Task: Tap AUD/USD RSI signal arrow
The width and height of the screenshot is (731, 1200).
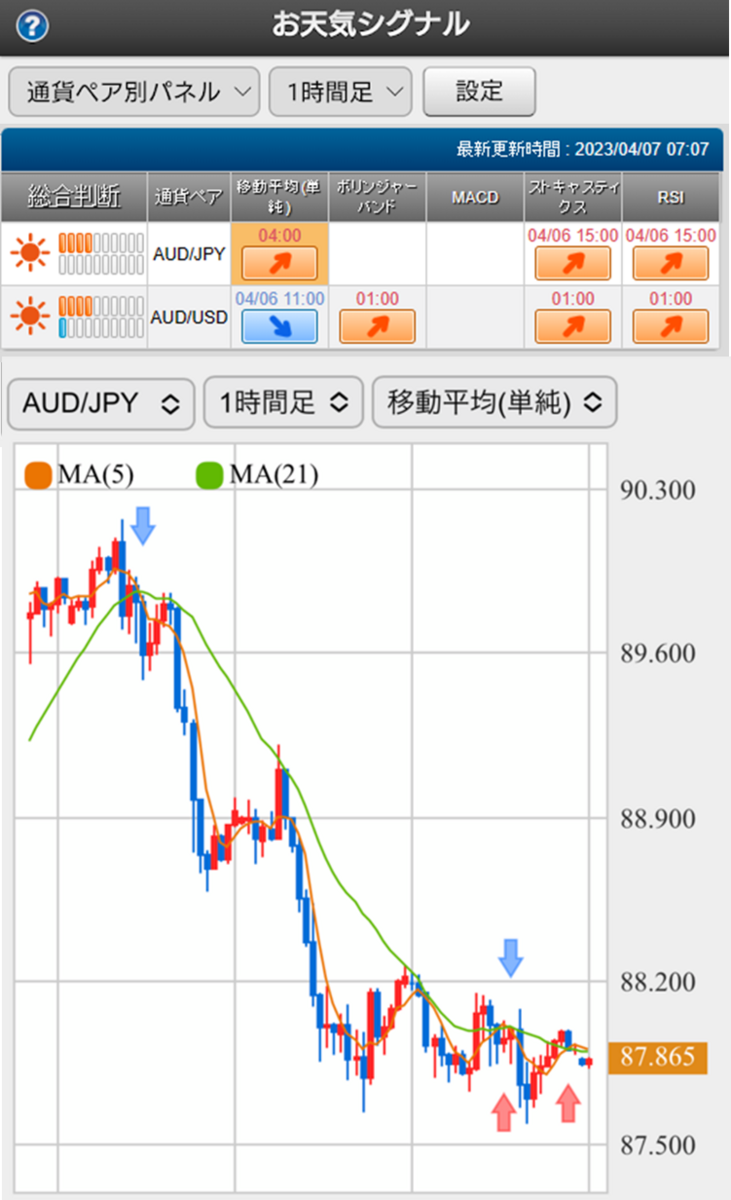Action: point(670,326)
